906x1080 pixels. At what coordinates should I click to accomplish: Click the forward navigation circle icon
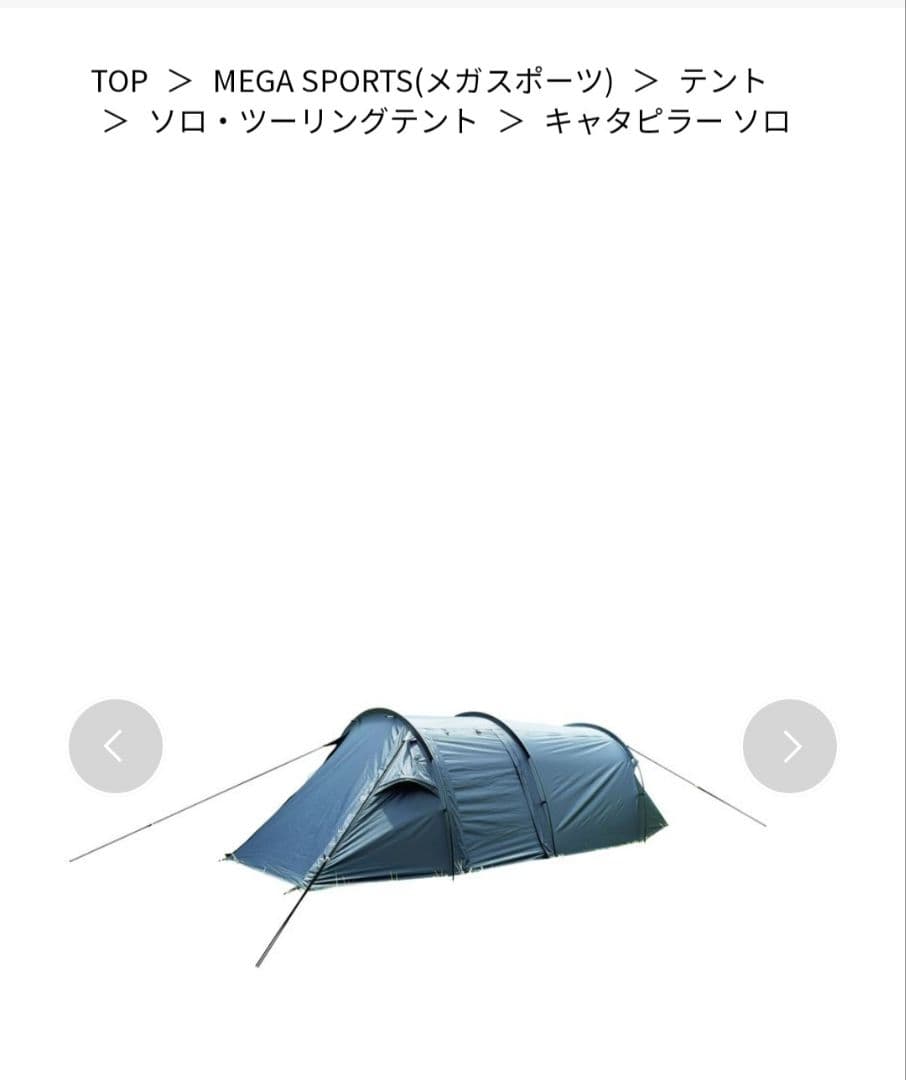click(790, 745)
